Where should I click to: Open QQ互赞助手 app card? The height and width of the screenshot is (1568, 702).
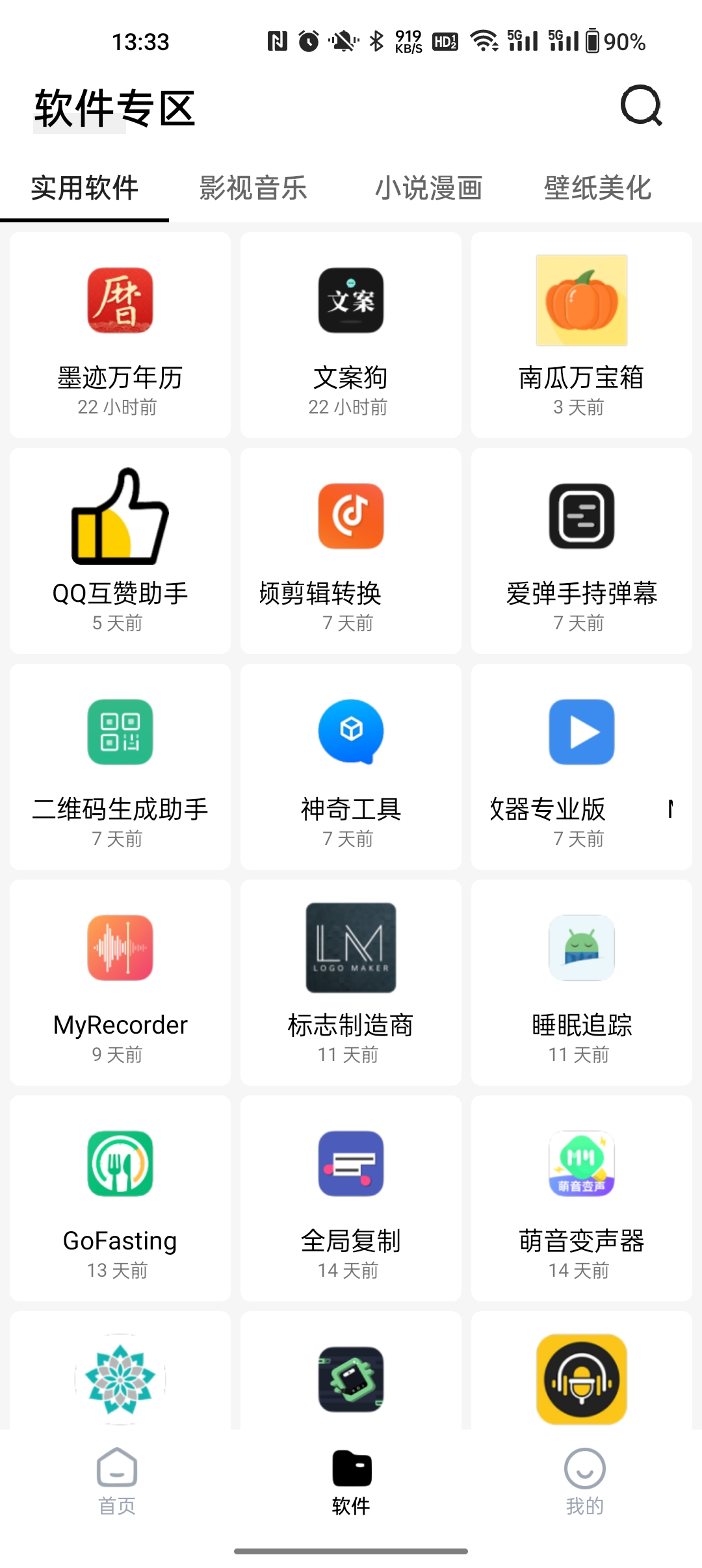120,551
